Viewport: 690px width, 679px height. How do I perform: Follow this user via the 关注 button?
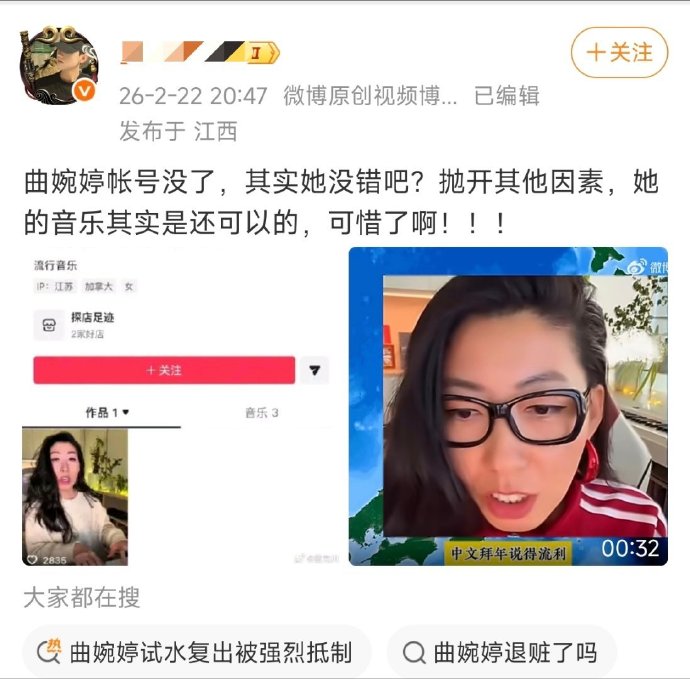(x=619, y=53)
